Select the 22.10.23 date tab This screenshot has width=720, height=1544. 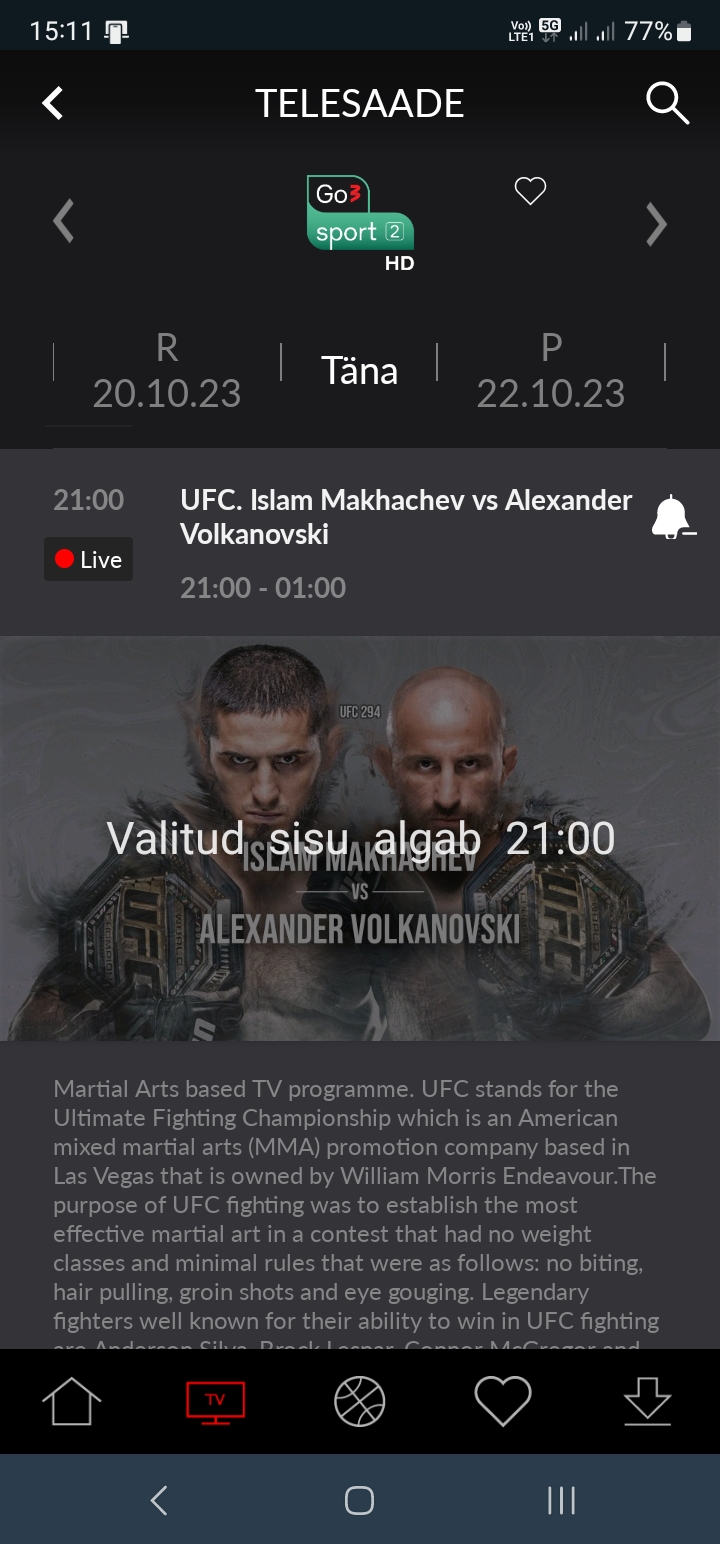point(551,371)
